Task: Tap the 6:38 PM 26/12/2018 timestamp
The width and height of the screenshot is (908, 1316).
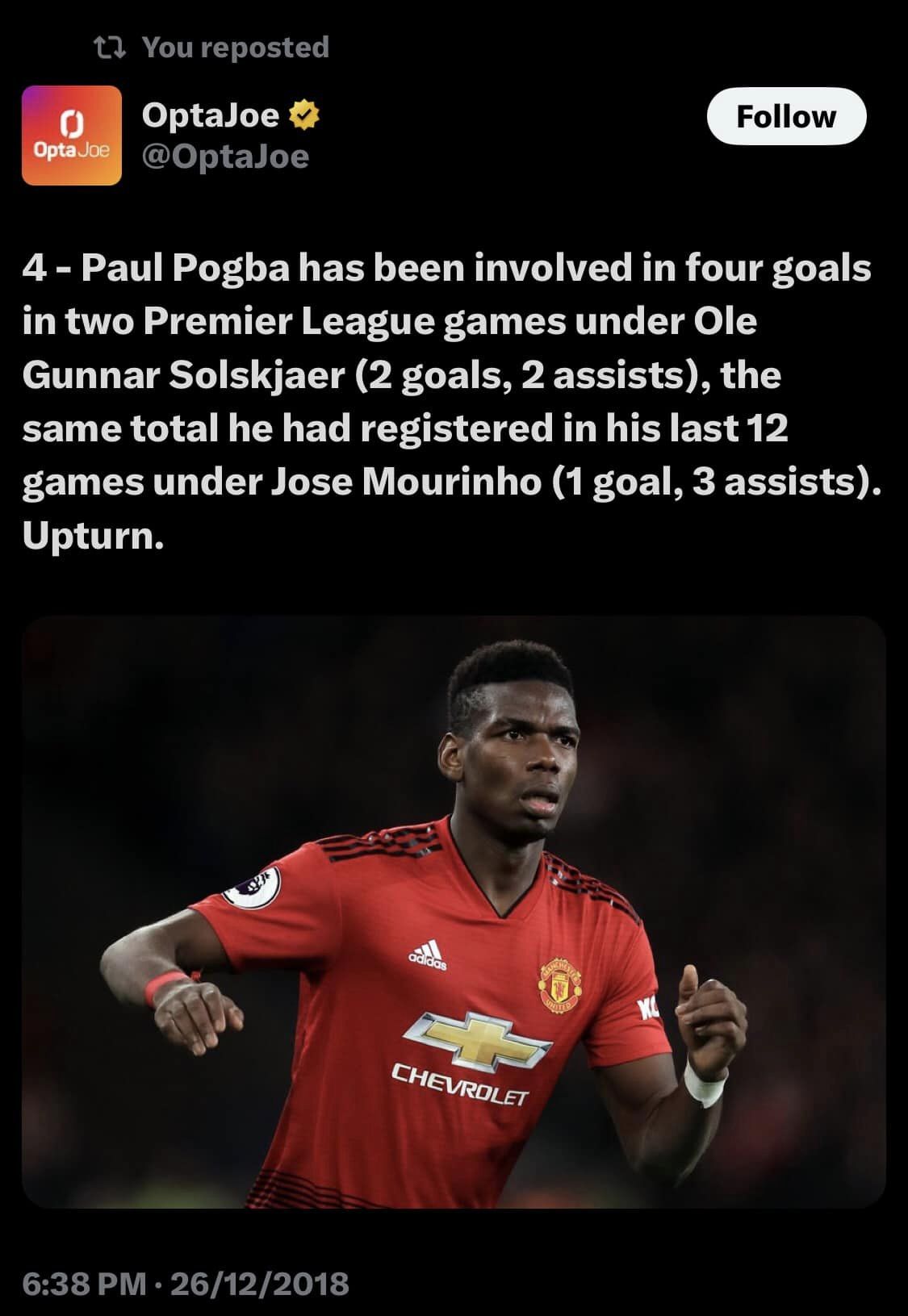Action: 186,1282
